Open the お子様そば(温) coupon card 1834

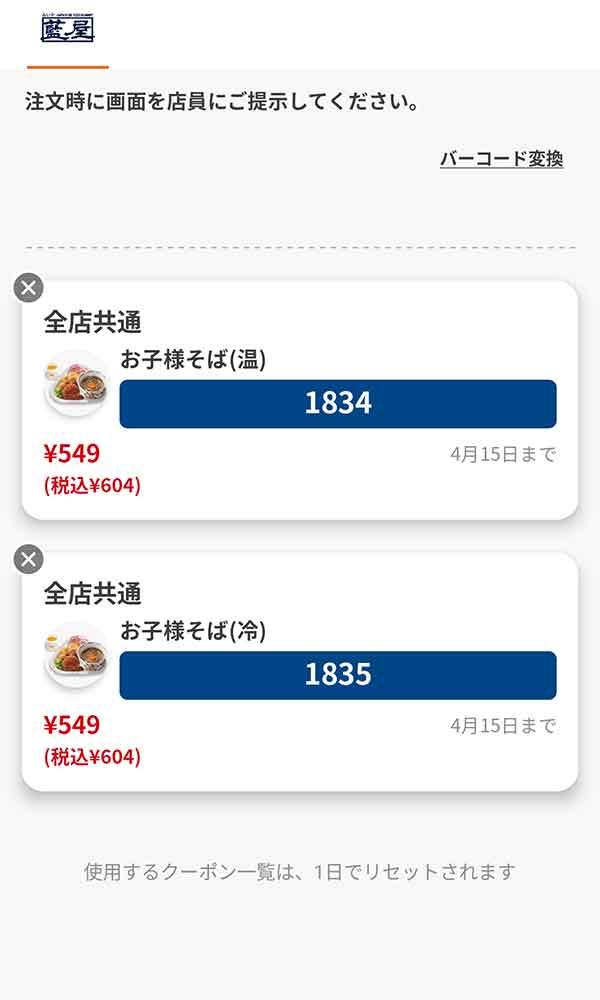tap(338, 403)
